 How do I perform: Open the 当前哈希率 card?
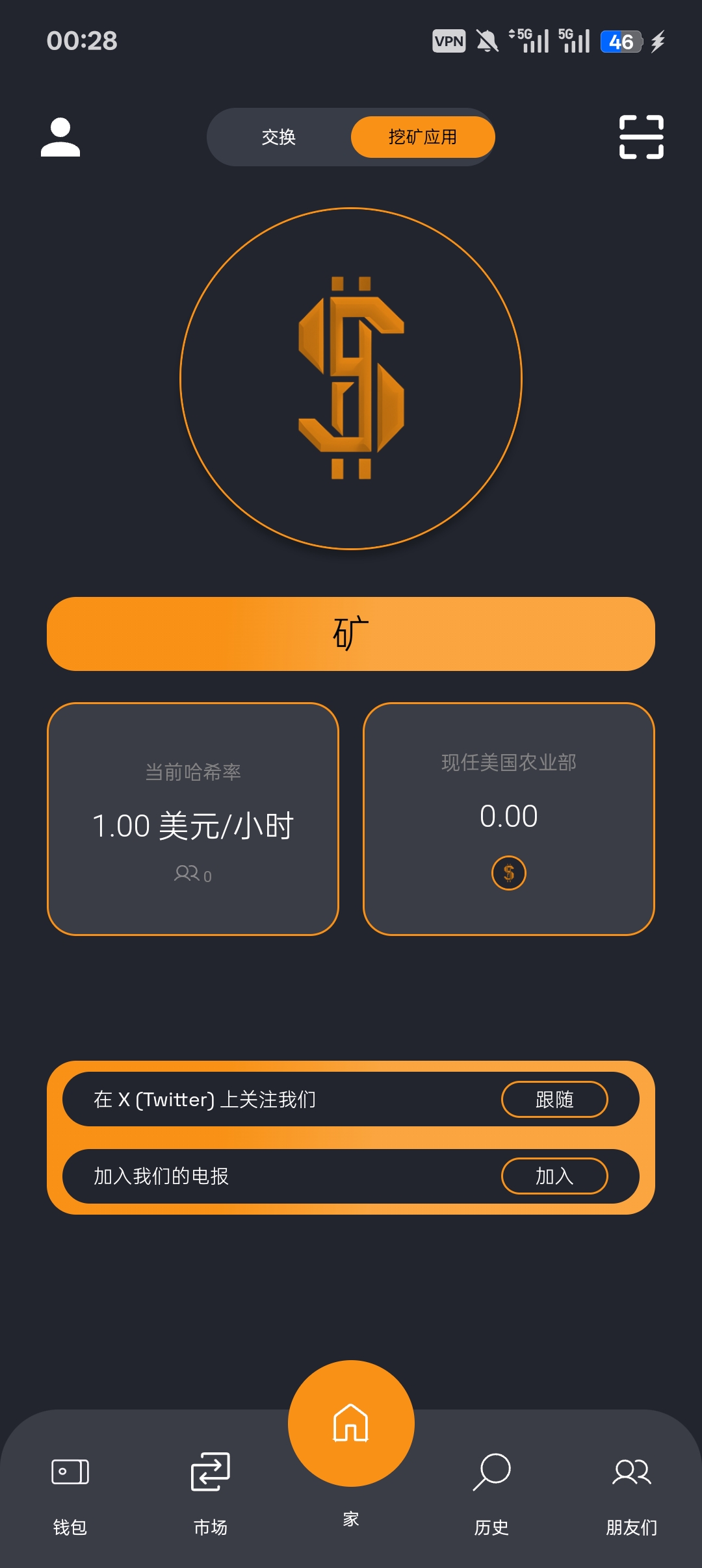pyautogui.click(x=193, y=818)
